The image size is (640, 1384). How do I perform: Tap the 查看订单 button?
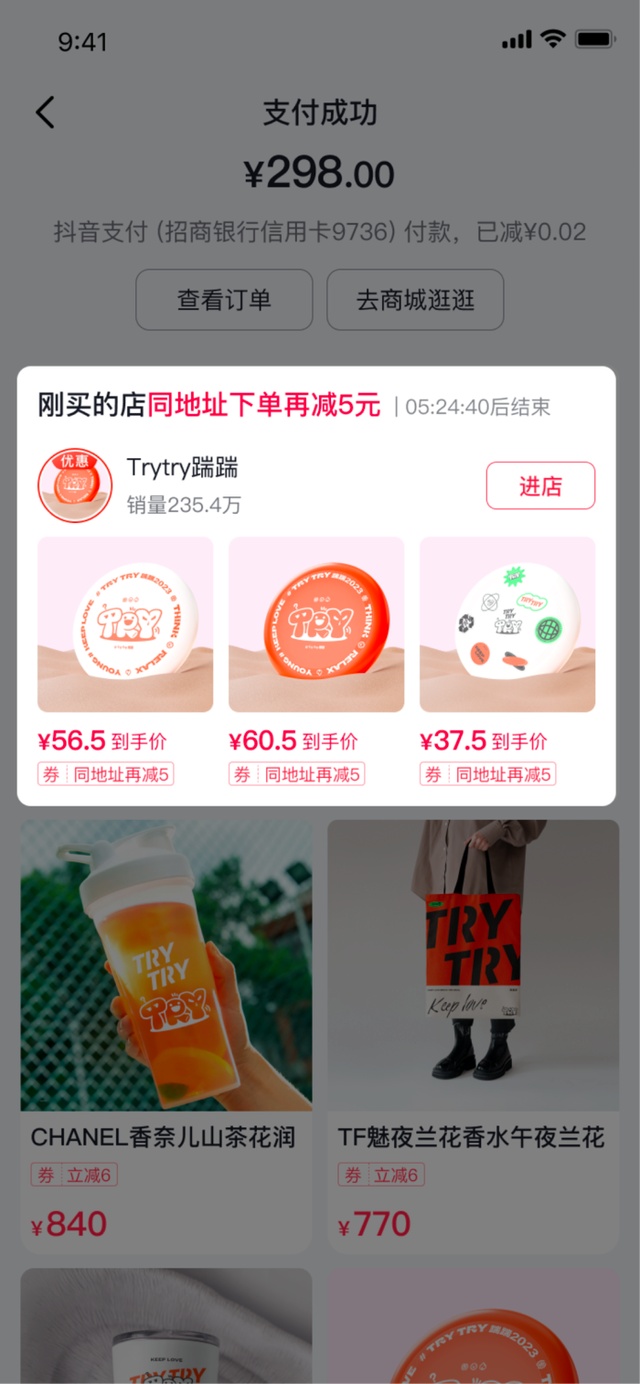(x=224, y=299)
